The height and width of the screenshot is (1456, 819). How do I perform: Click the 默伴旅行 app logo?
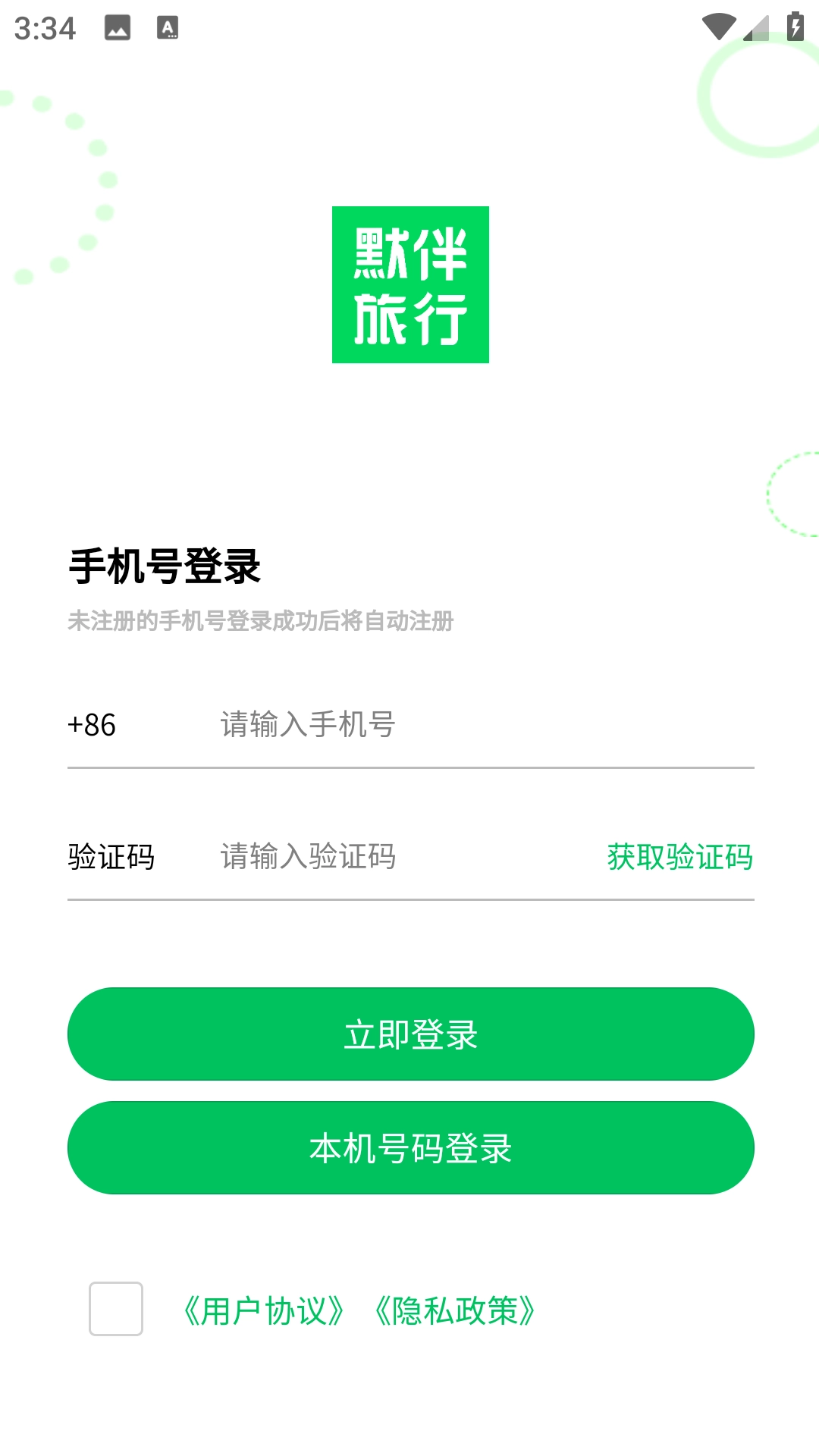409,284
